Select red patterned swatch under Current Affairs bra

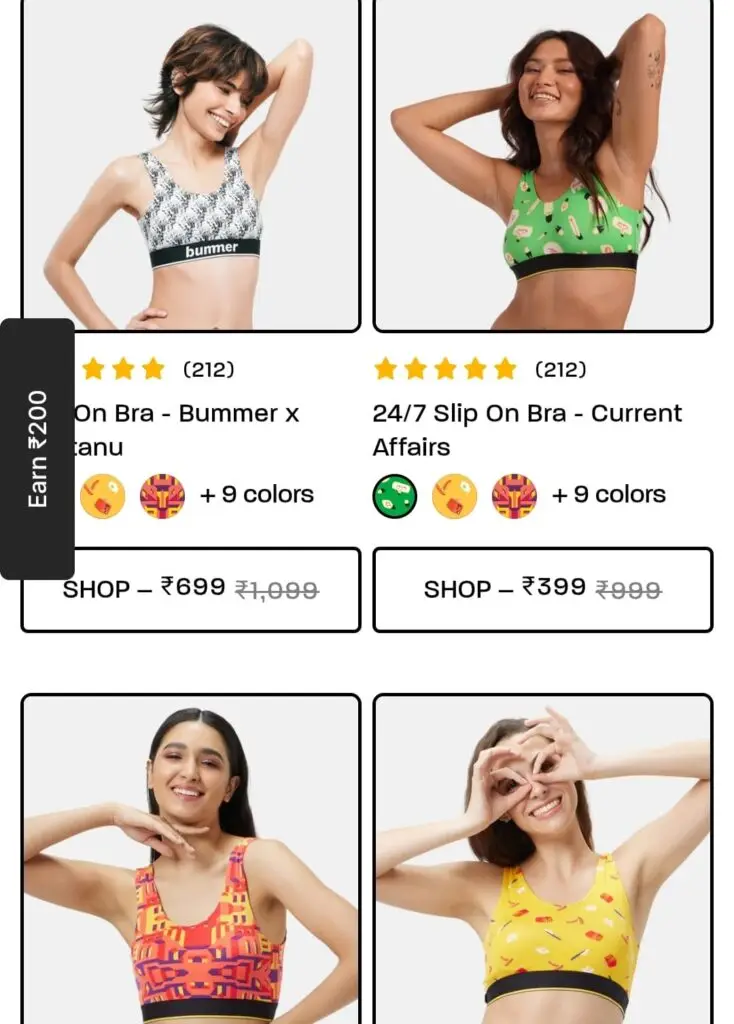(514, 496)
